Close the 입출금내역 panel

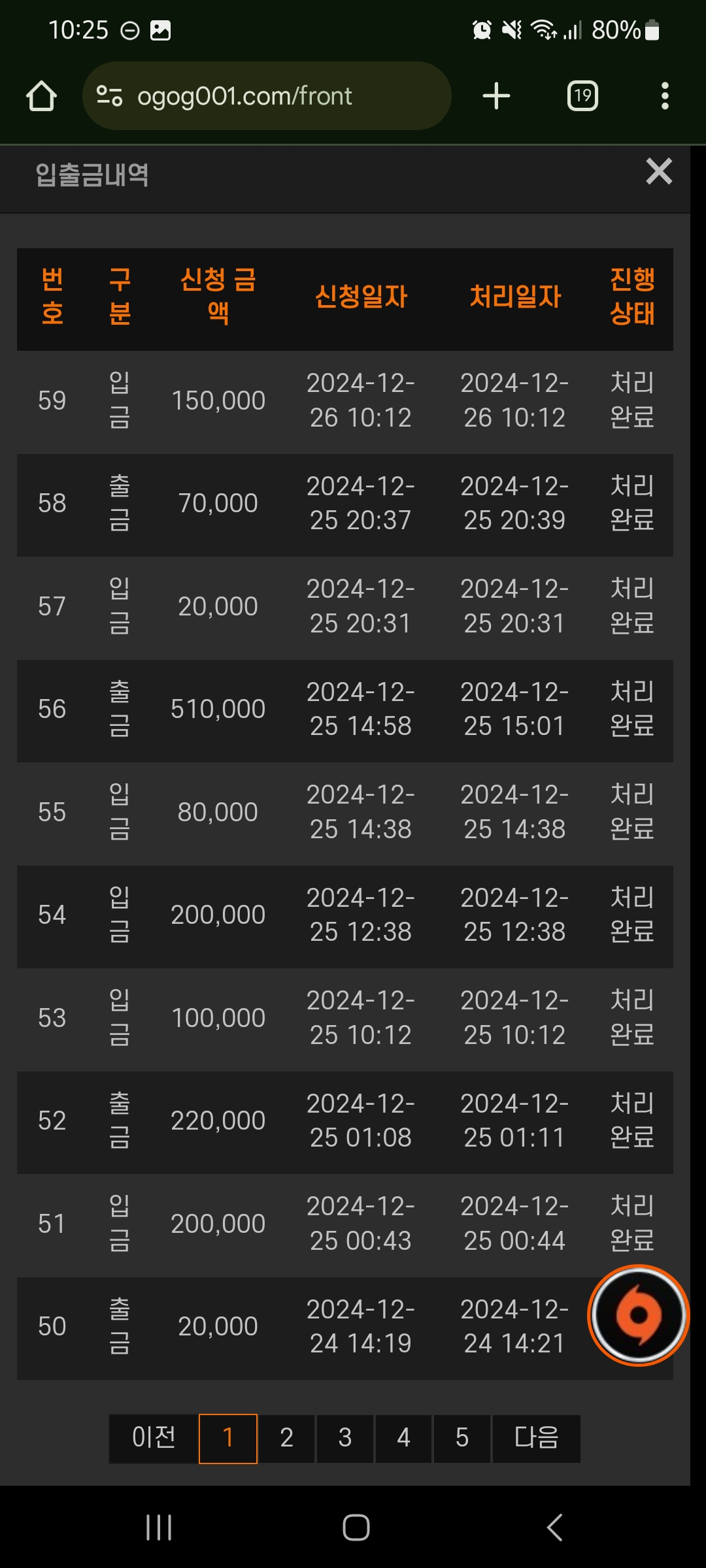[x=659, y=172]
